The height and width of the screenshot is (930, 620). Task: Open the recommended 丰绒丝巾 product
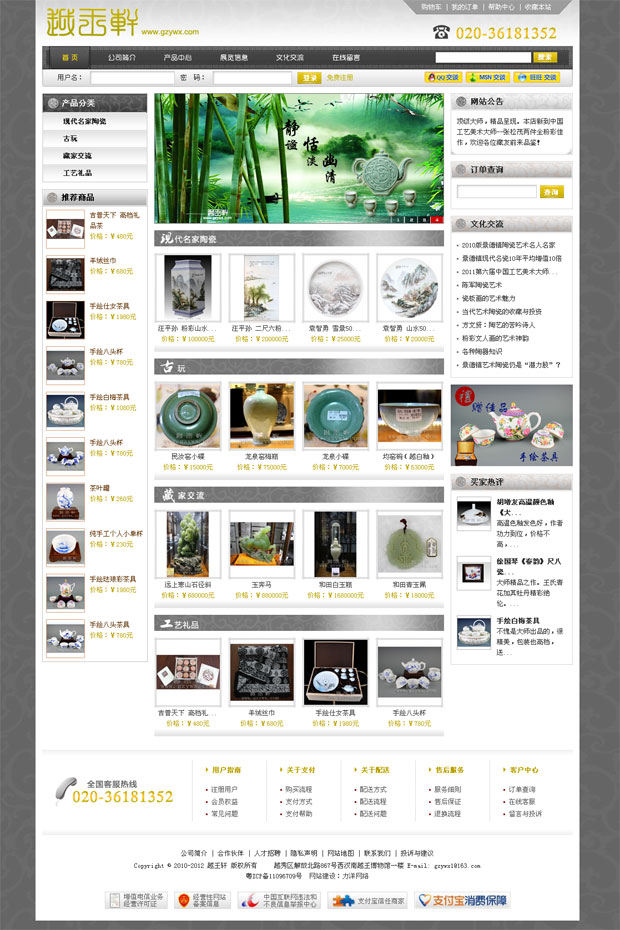[103, 261]
